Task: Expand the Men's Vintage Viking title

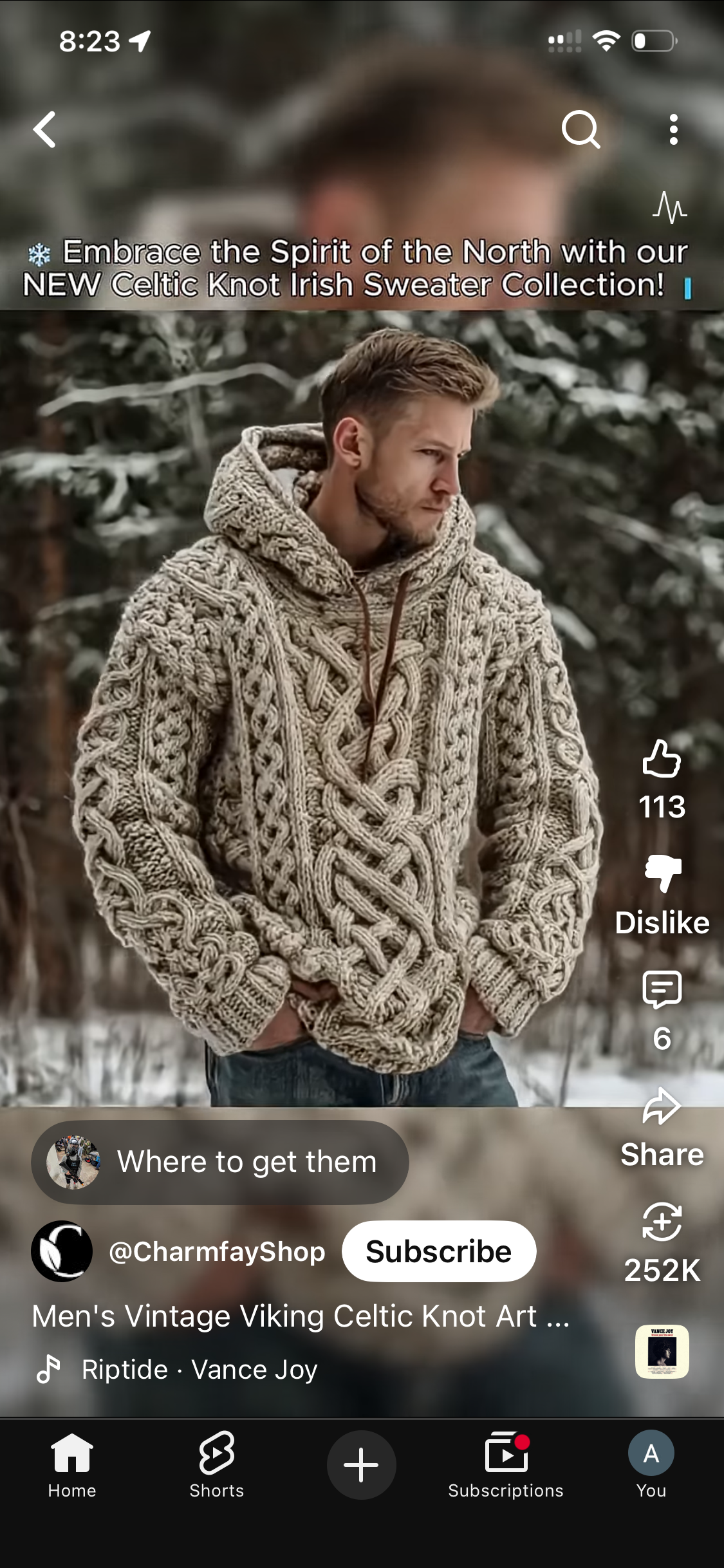Action: (300, 1316)
